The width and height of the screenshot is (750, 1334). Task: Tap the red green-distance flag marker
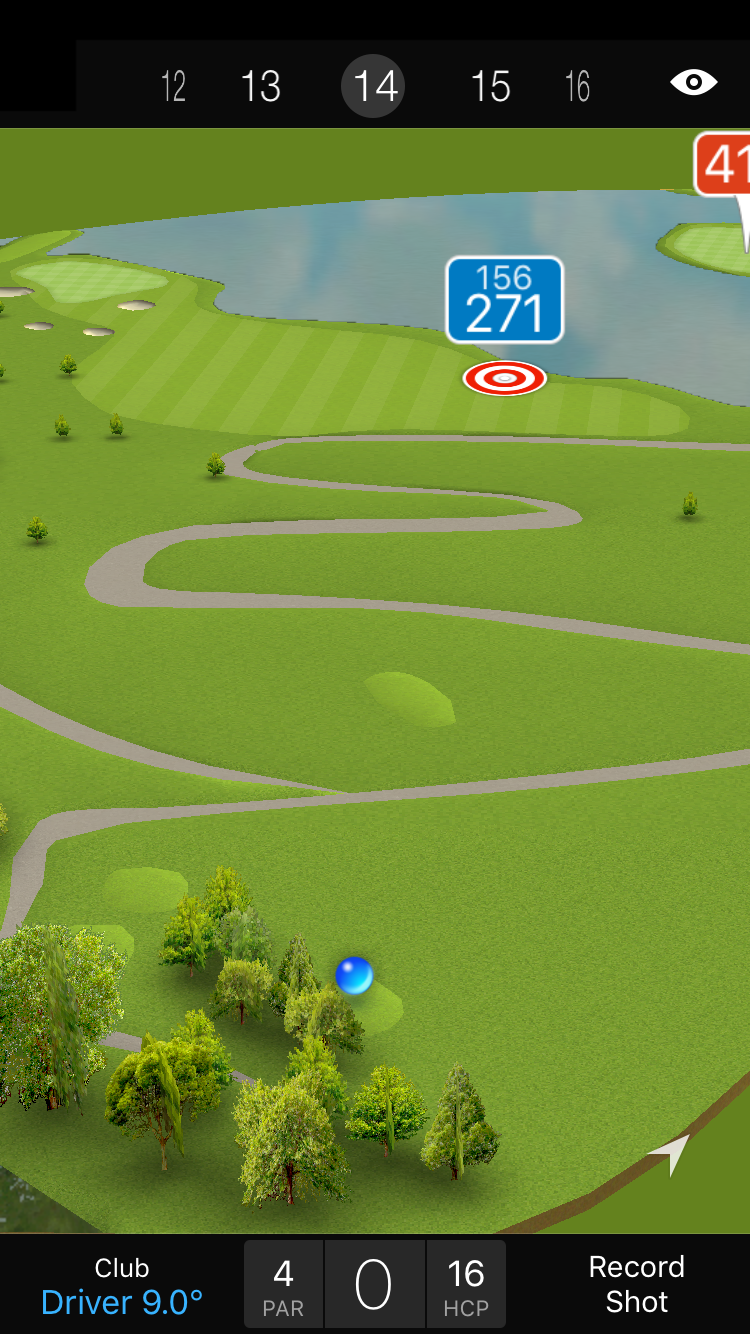[x=724, y=165]
